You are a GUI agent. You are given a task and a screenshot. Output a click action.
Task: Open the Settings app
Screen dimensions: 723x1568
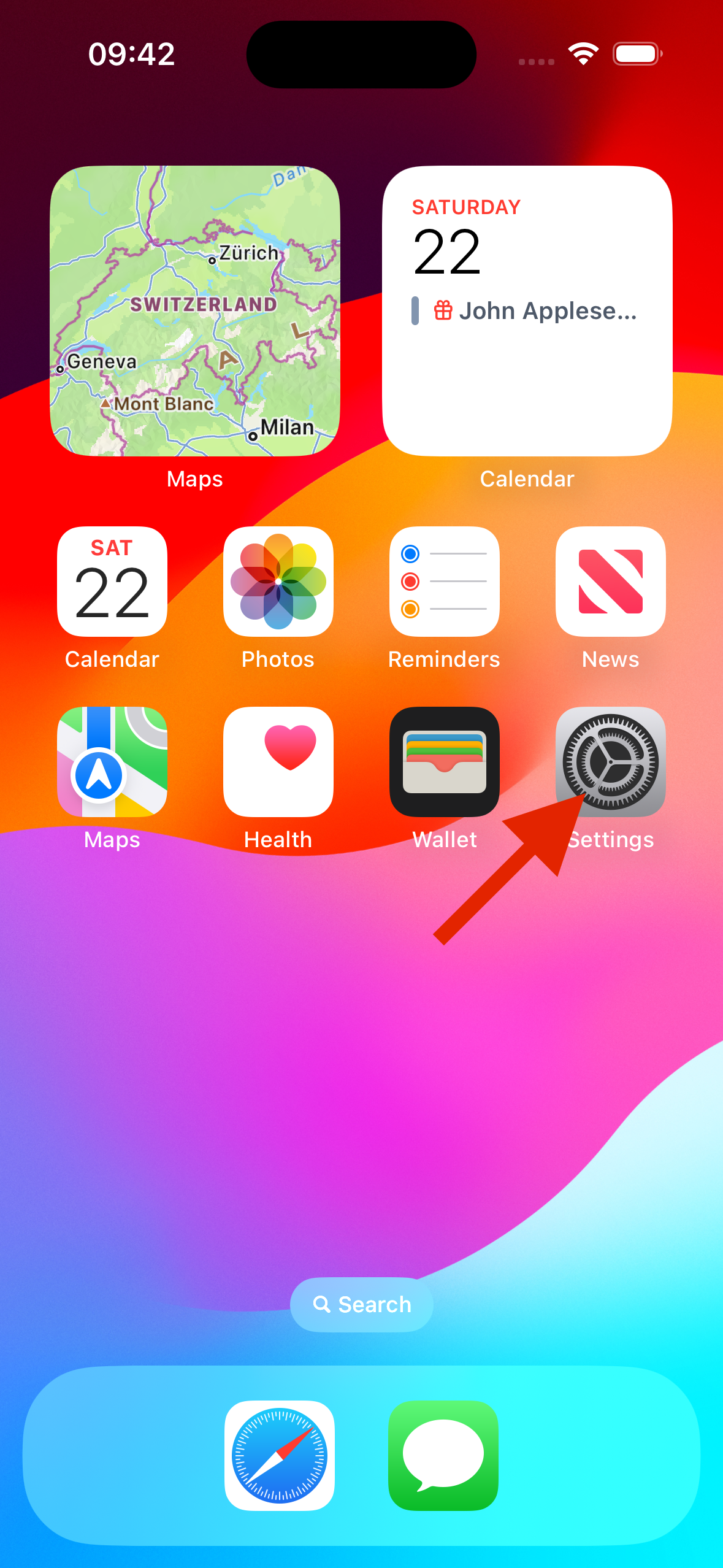click(610, 761)
